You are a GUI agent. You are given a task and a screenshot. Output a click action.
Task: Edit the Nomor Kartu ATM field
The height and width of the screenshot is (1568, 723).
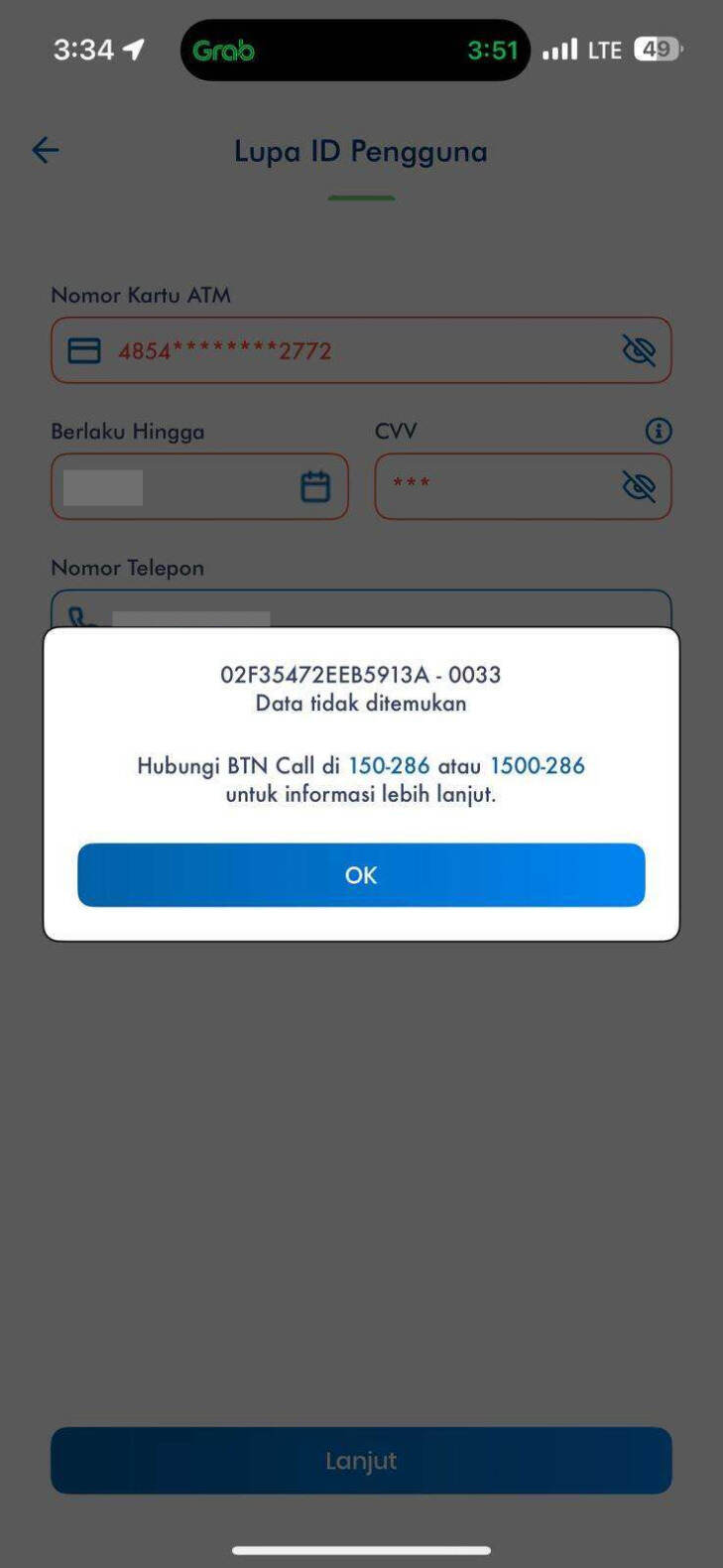pos(361,350)
